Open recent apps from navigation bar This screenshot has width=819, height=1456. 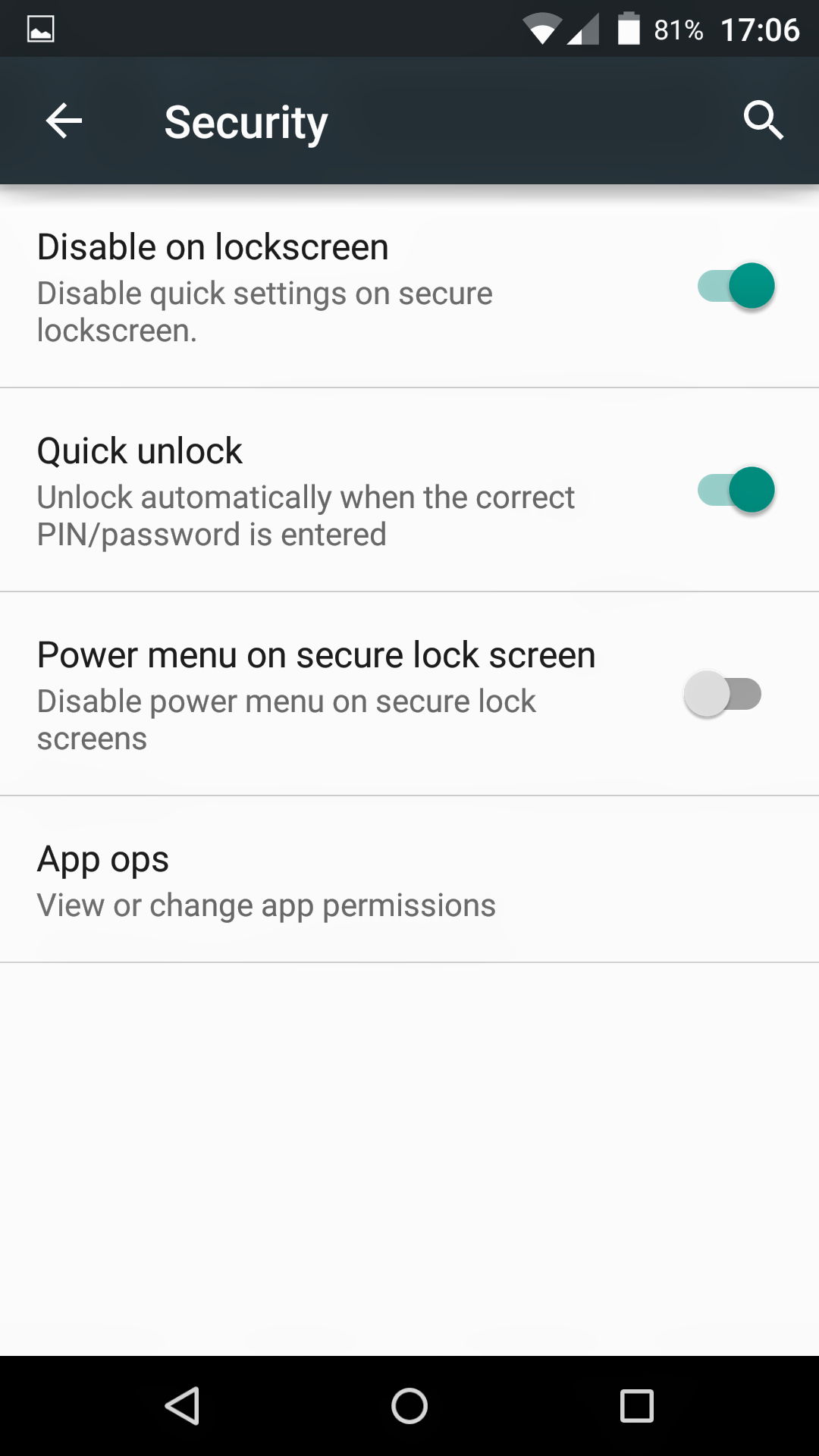click(x=637, y=1406)
